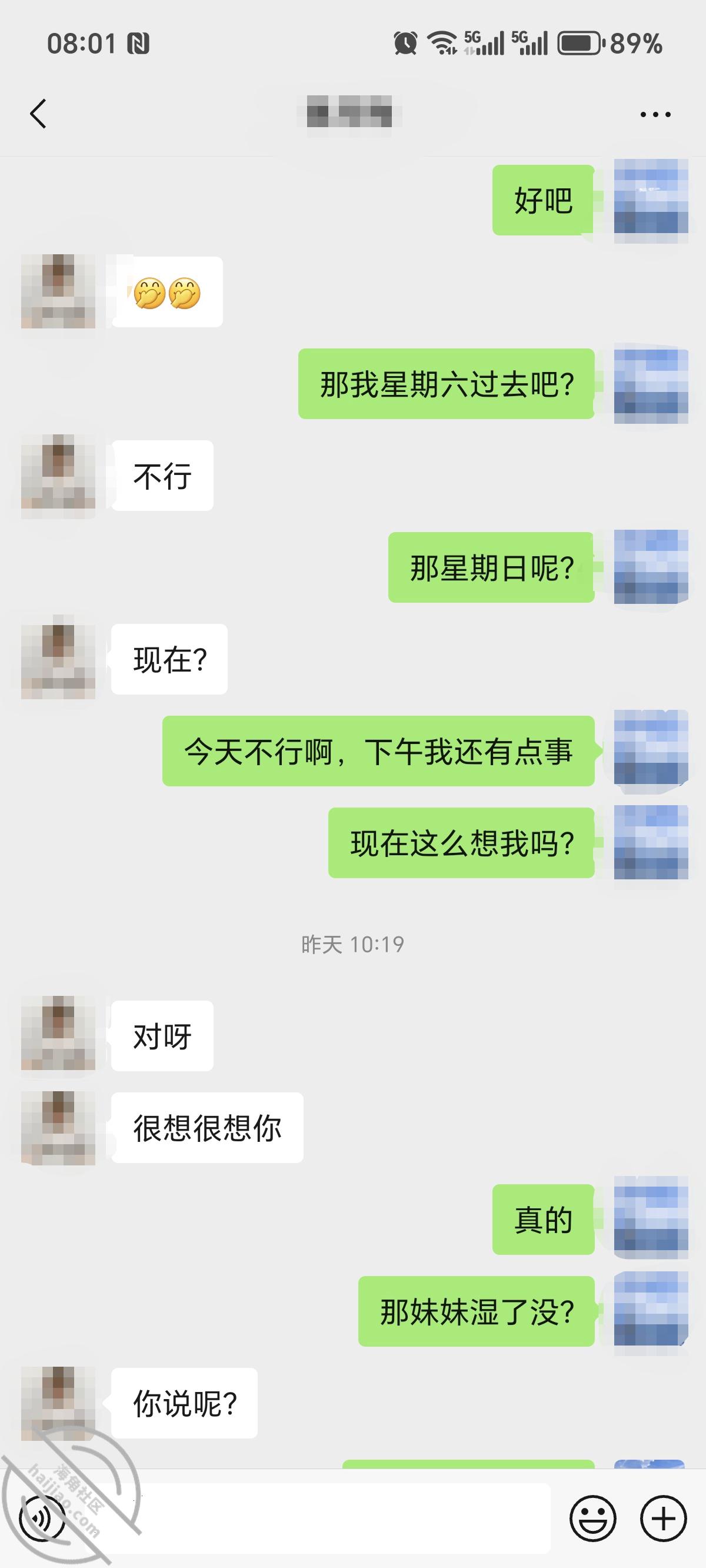Open the chat info three-dot menu
Image resolution: width=706 pixels, height=1568 pixels.
point(655,114)
